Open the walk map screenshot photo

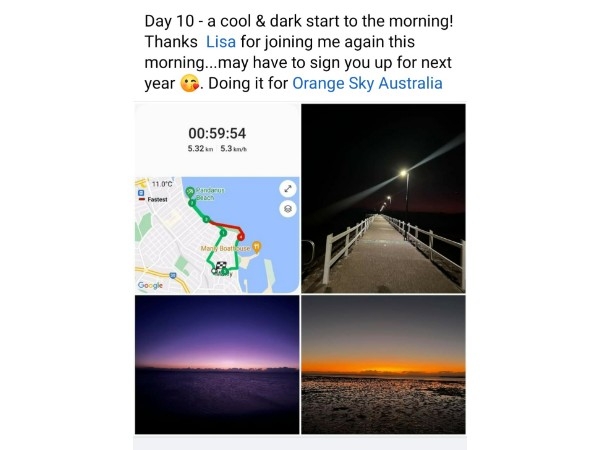[x=217, y=197]
